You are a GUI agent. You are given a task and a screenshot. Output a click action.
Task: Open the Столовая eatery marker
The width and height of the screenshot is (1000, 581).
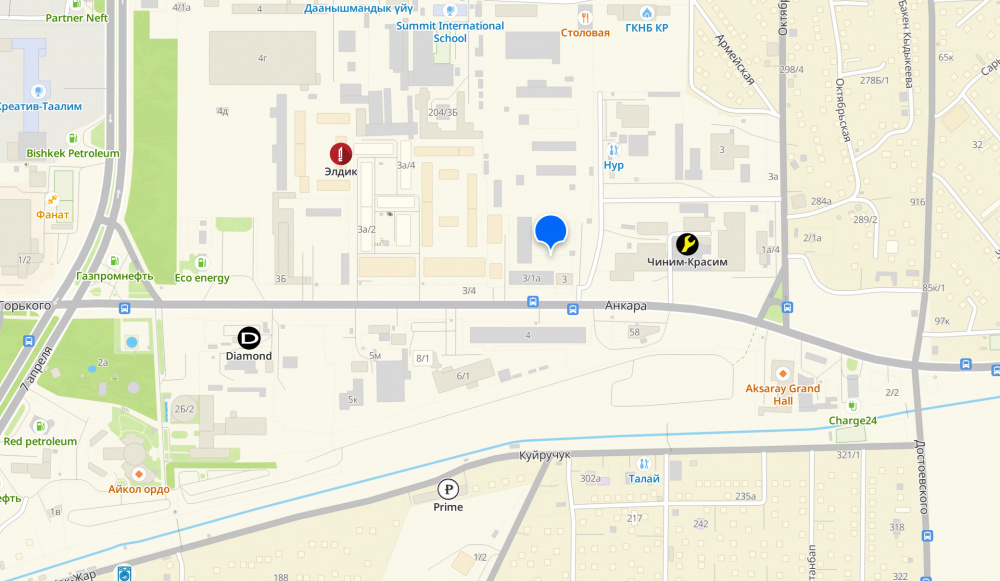coord(585,17)
